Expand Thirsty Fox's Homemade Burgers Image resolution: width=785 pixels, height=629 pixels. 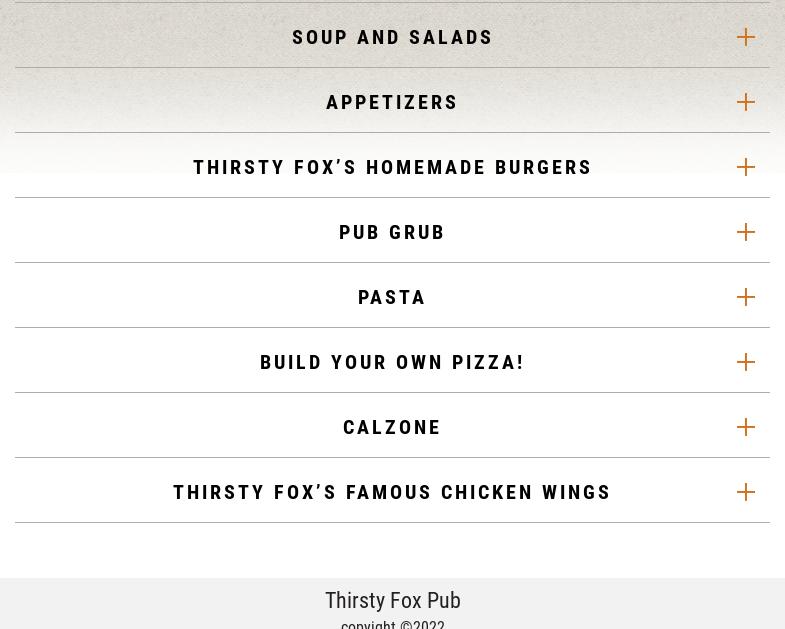(392, 167)
